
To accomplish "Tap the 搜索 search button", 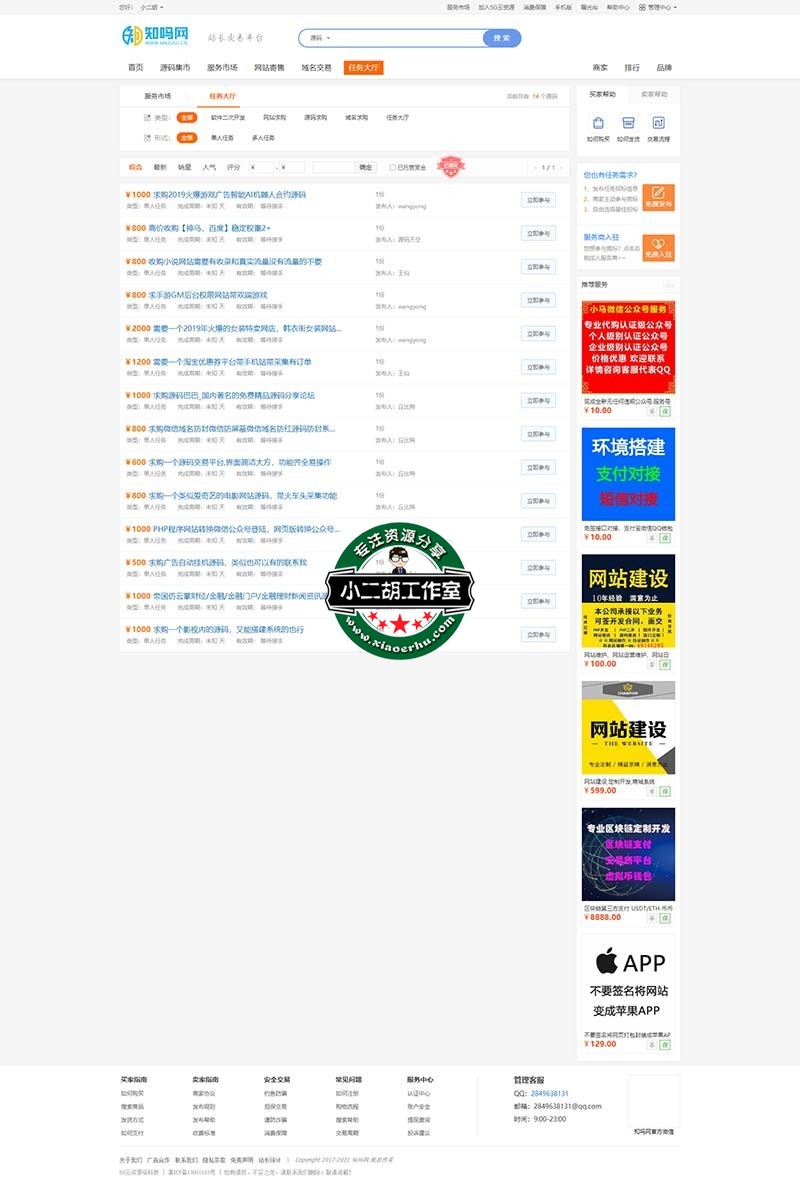I will tap(502, 38).
